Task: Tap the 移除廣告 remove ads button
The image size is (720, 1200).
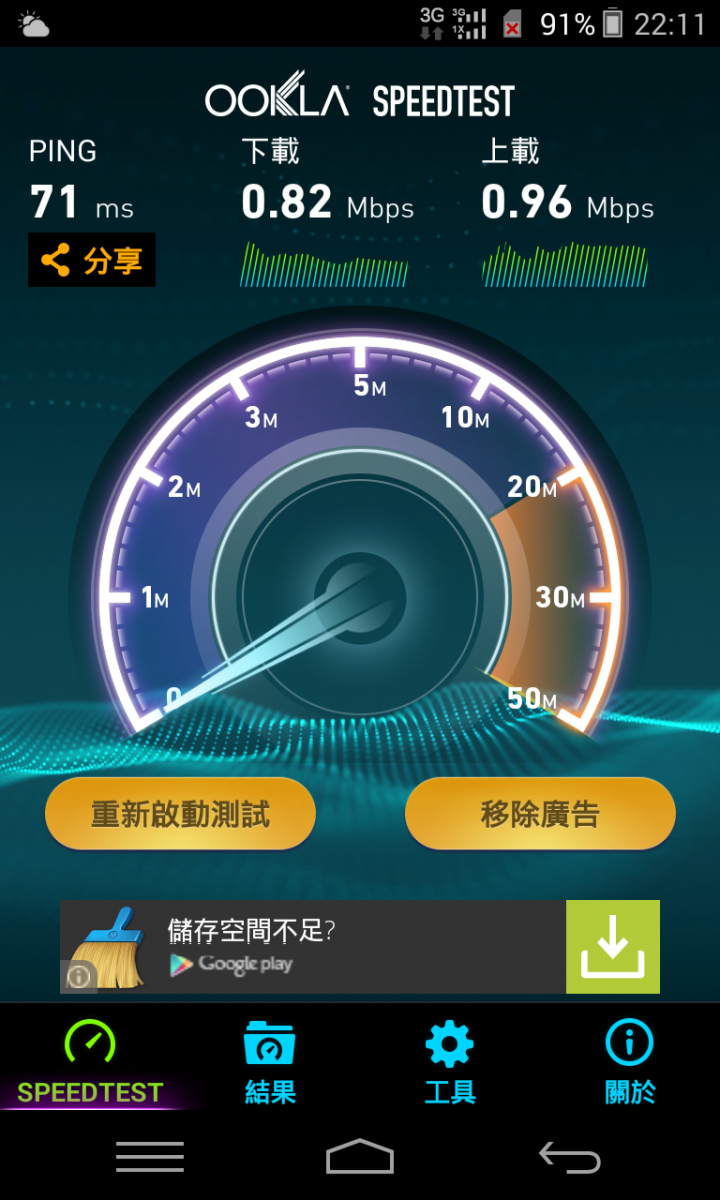Action: point(540,814)
